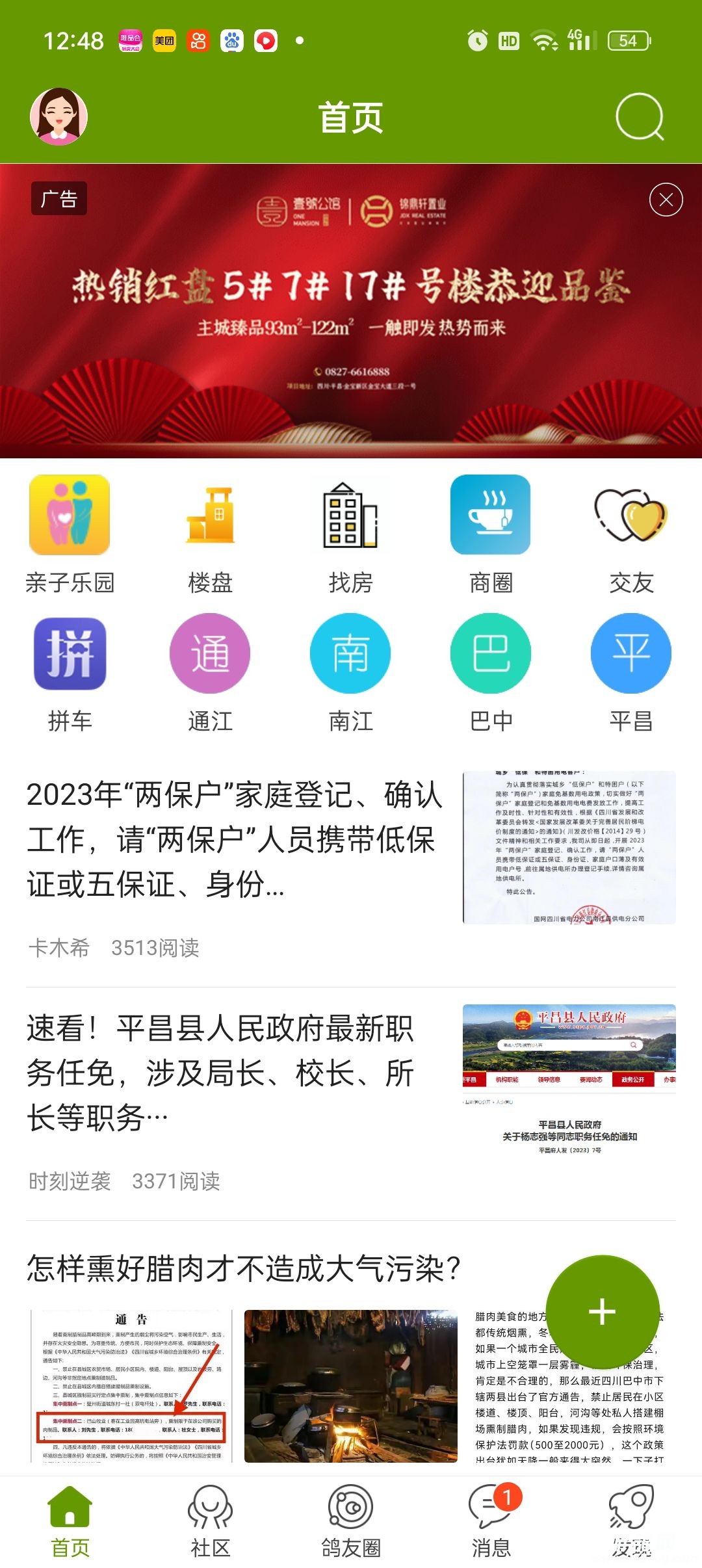Viewport: 702px width, 1568px height.
Task: Open 商圈 section
Action: [491, 534]
